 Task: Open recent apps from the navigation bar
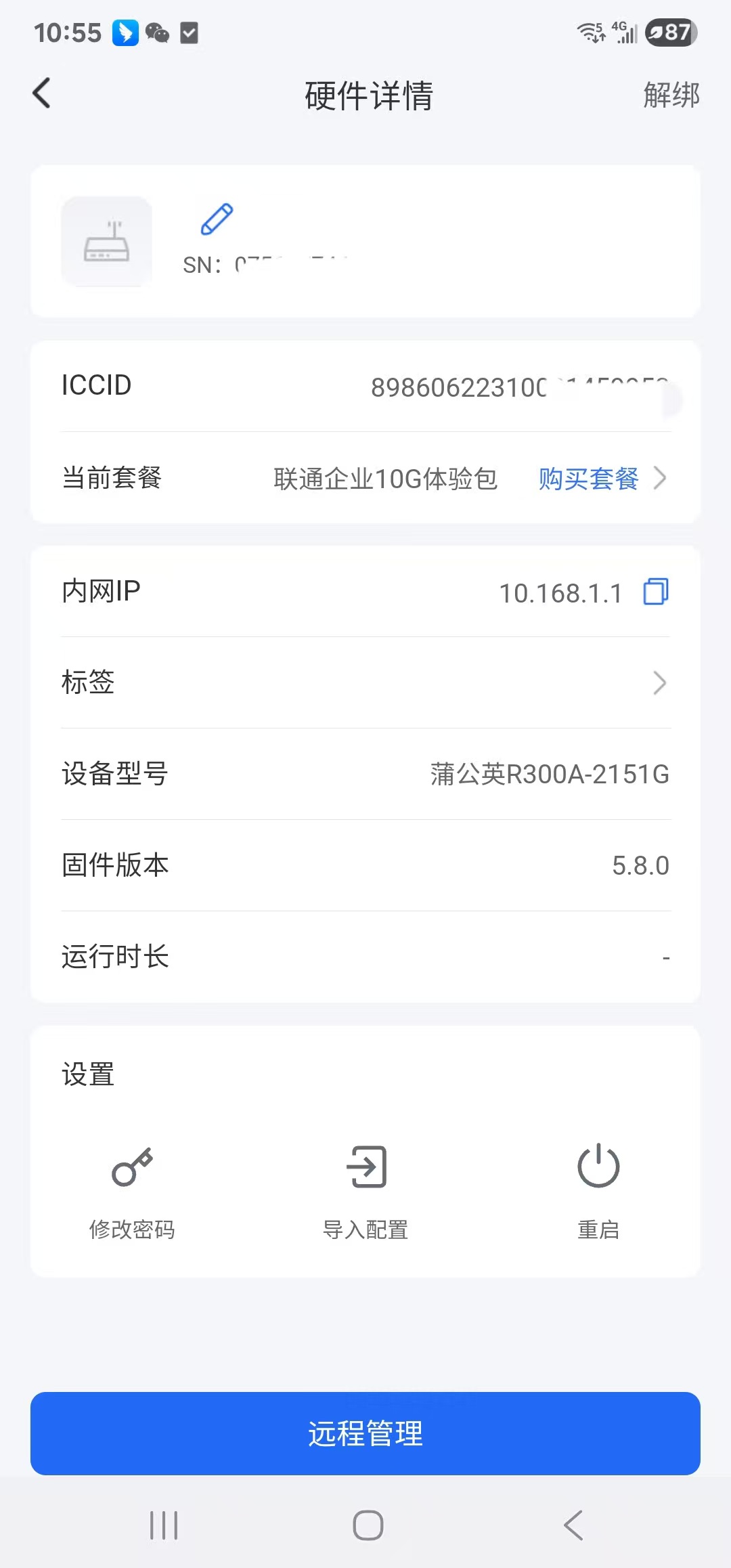point(164,1525)
